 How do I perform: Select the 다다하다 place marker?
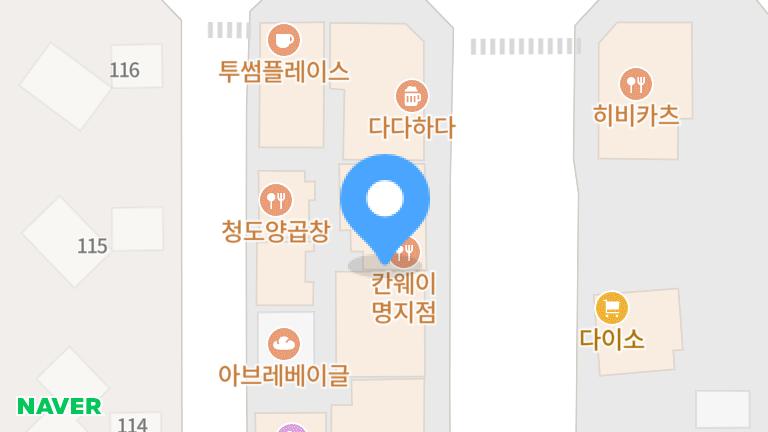(x=411, y=97)
